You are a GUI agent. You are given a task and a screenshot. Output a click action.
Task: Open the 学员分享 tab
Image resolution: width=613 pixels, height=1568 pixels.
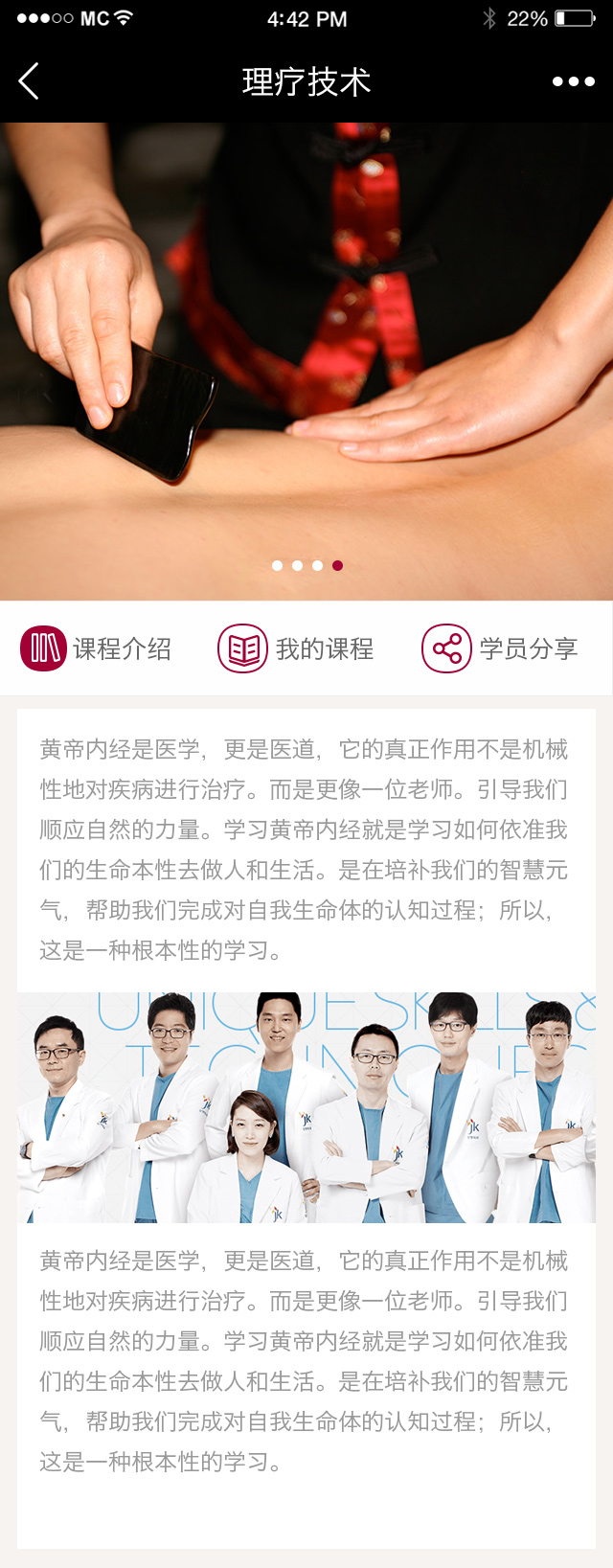(x=500, y=648)
